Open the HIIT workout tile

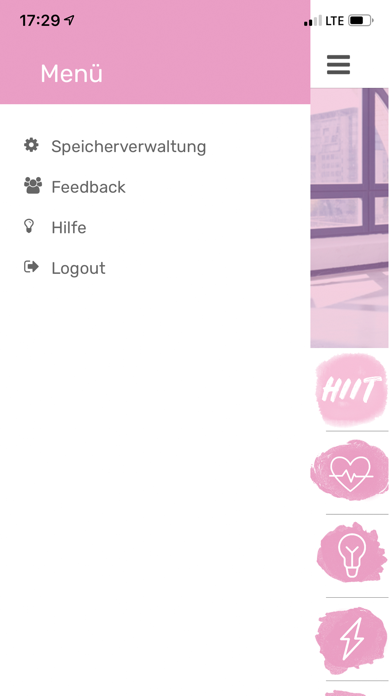click(351, 390)
